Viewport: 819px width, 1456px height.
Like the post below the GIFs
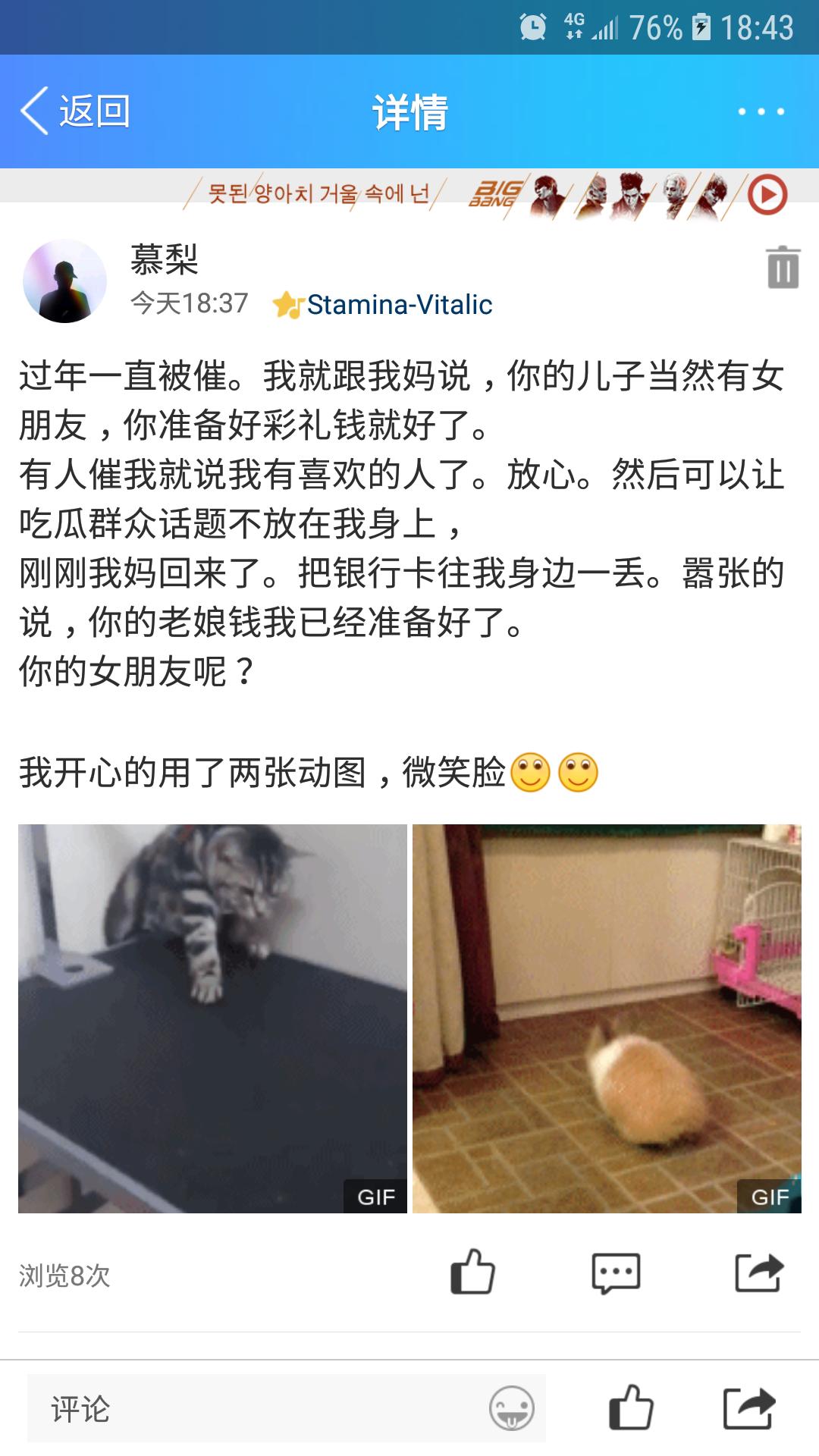[x=472, y=1272]
